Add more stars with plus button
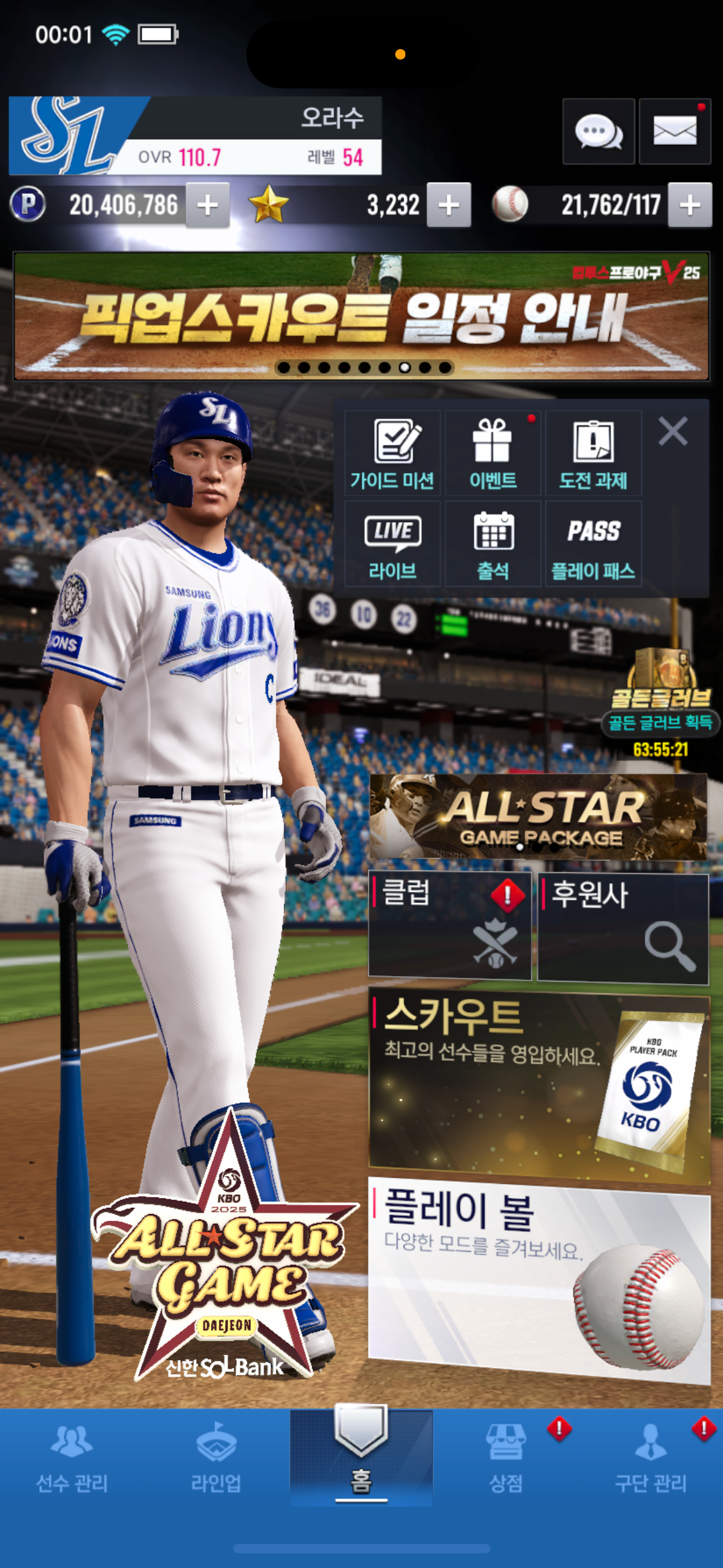Image resolution: width=723 pixels, height=1568 pixels. [449, 205]
